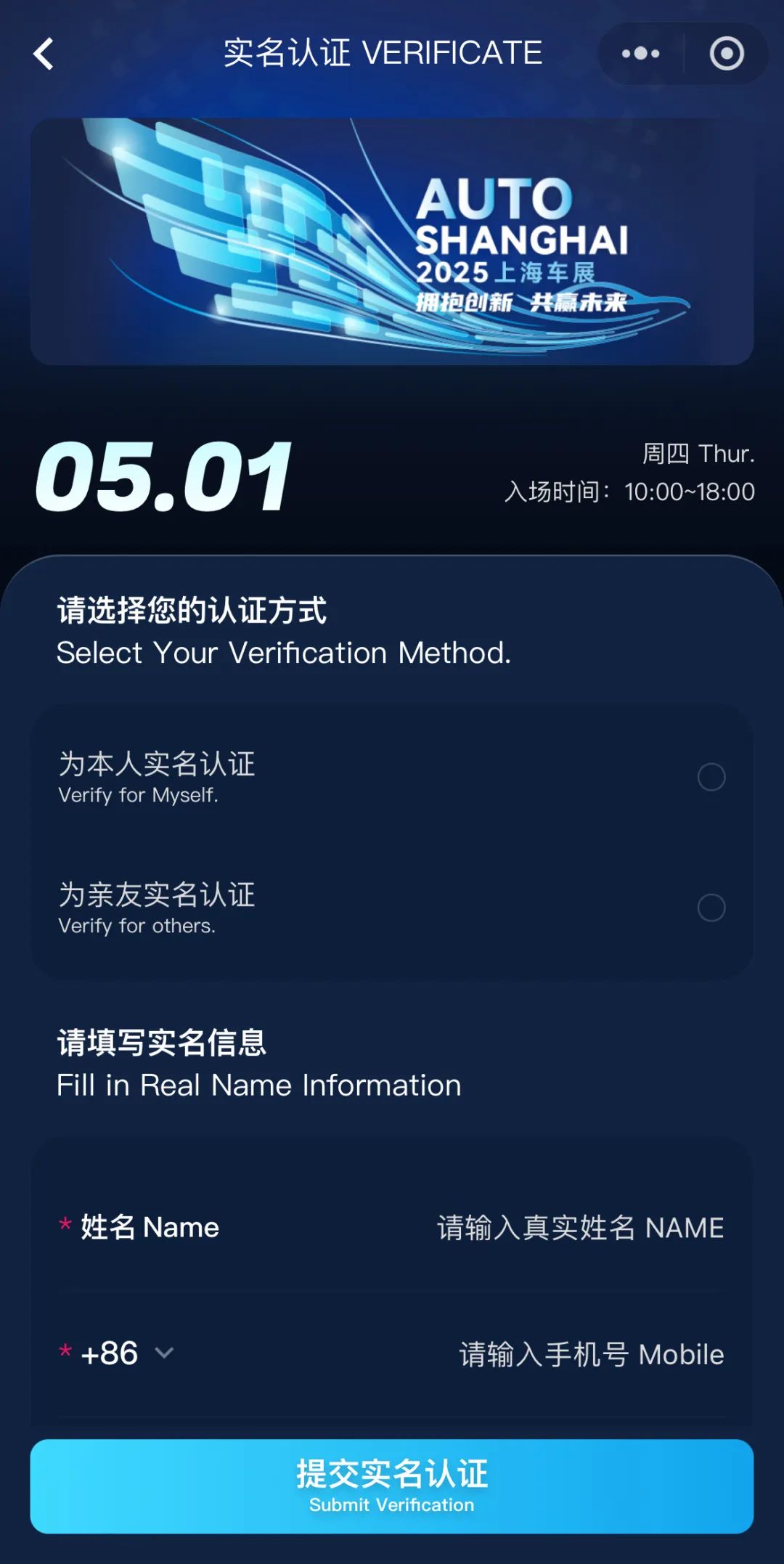Click the Auto Shanghai banner image
The image size is (784, 1564).
pos(392,240)
